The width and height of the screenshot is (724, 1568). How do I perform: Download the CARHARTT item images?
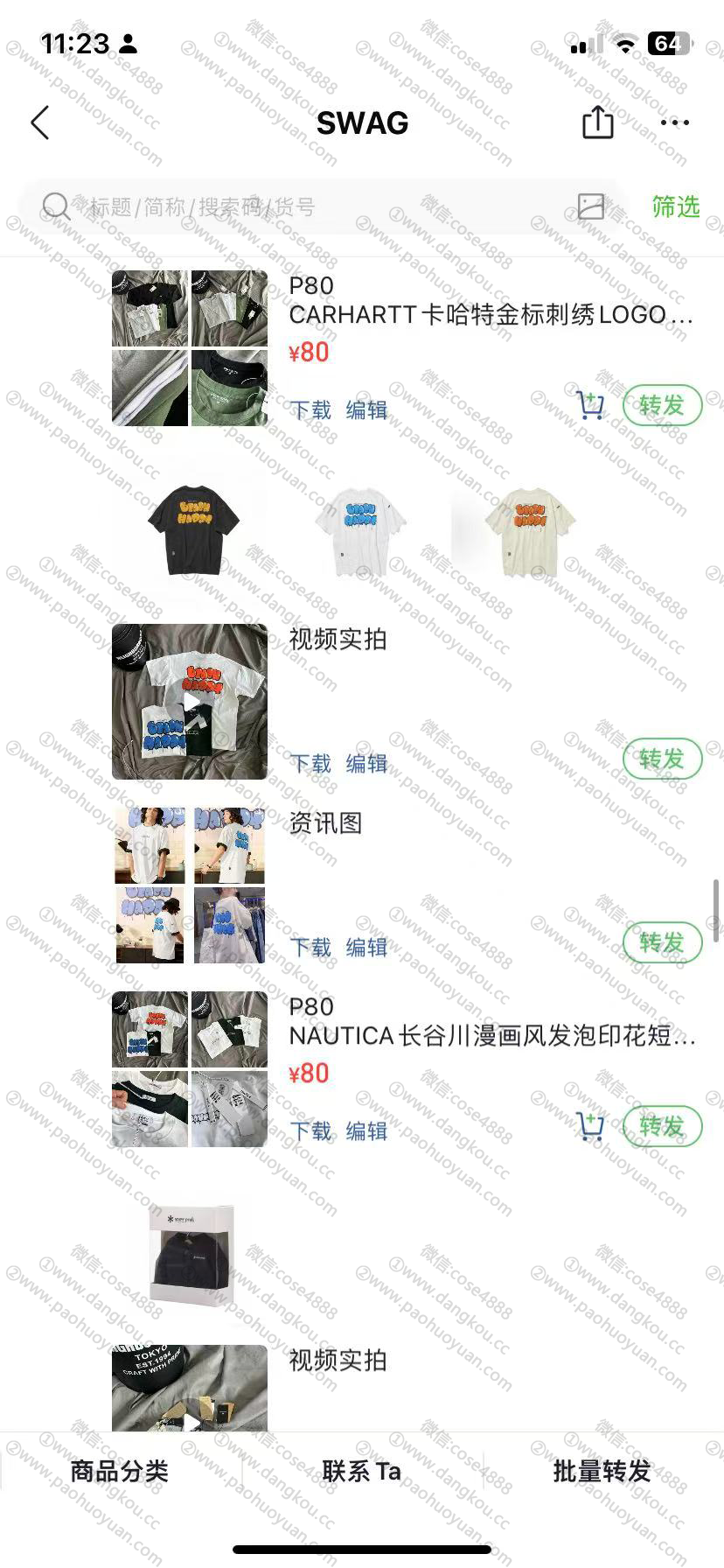310,409
